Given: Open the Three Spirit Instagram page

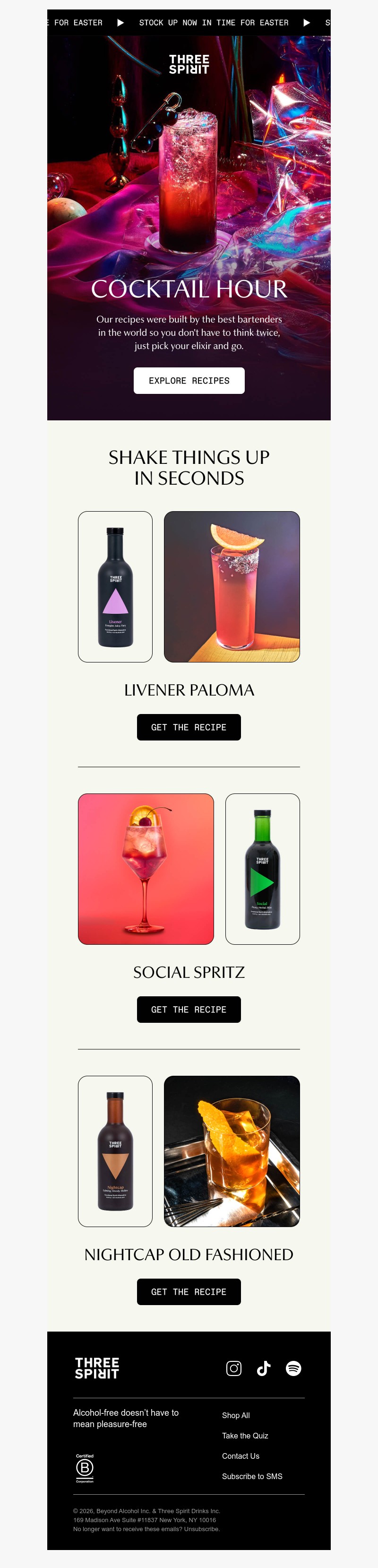Looking at the screenshot, I should click(234, 1368).
